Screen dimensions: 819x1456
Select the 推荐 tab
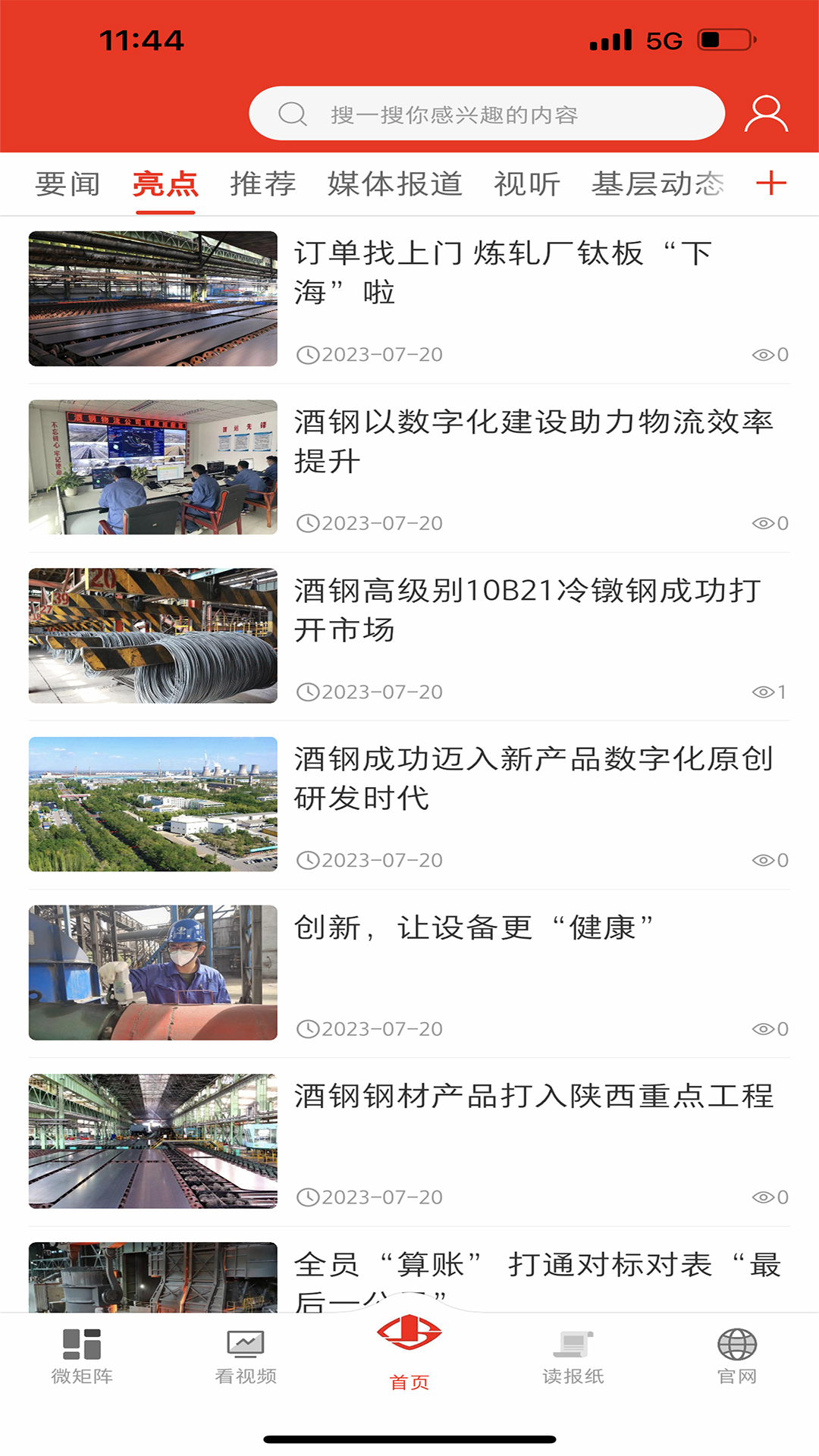click(x=262, y=184)
